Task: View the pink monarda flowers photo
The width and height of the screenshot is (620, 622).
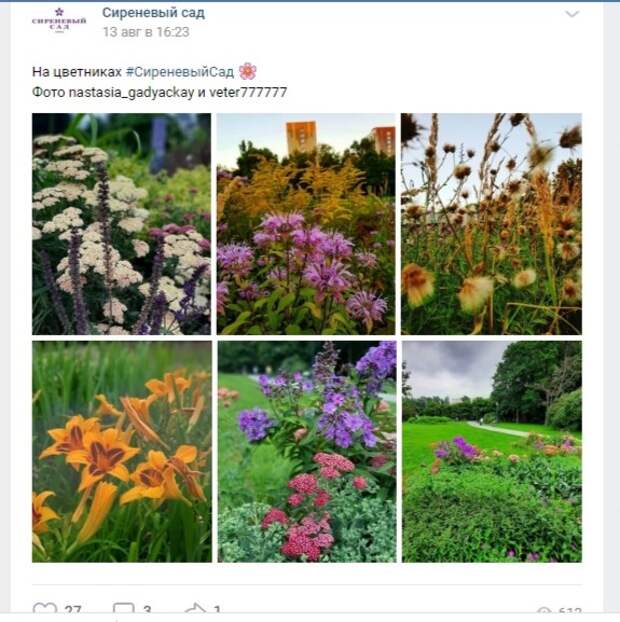Action: tap(305, 223)
